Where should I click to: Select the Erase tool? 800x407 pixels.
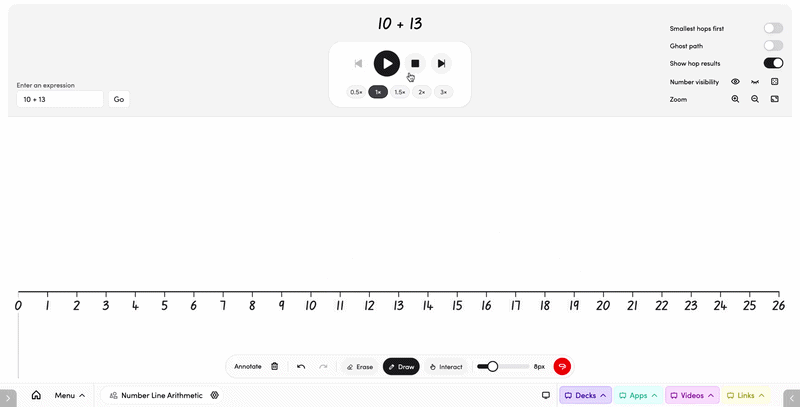[x=359, y=367]
